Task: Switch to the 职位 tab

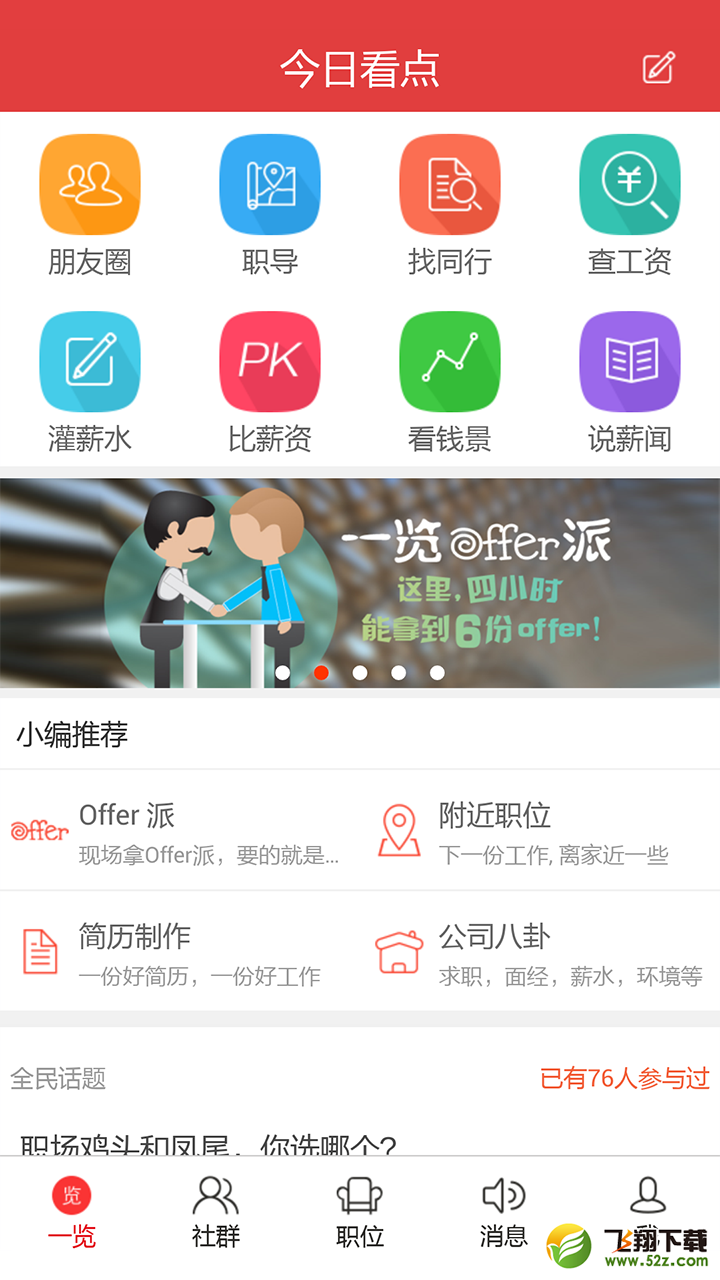Action: 360,1213
